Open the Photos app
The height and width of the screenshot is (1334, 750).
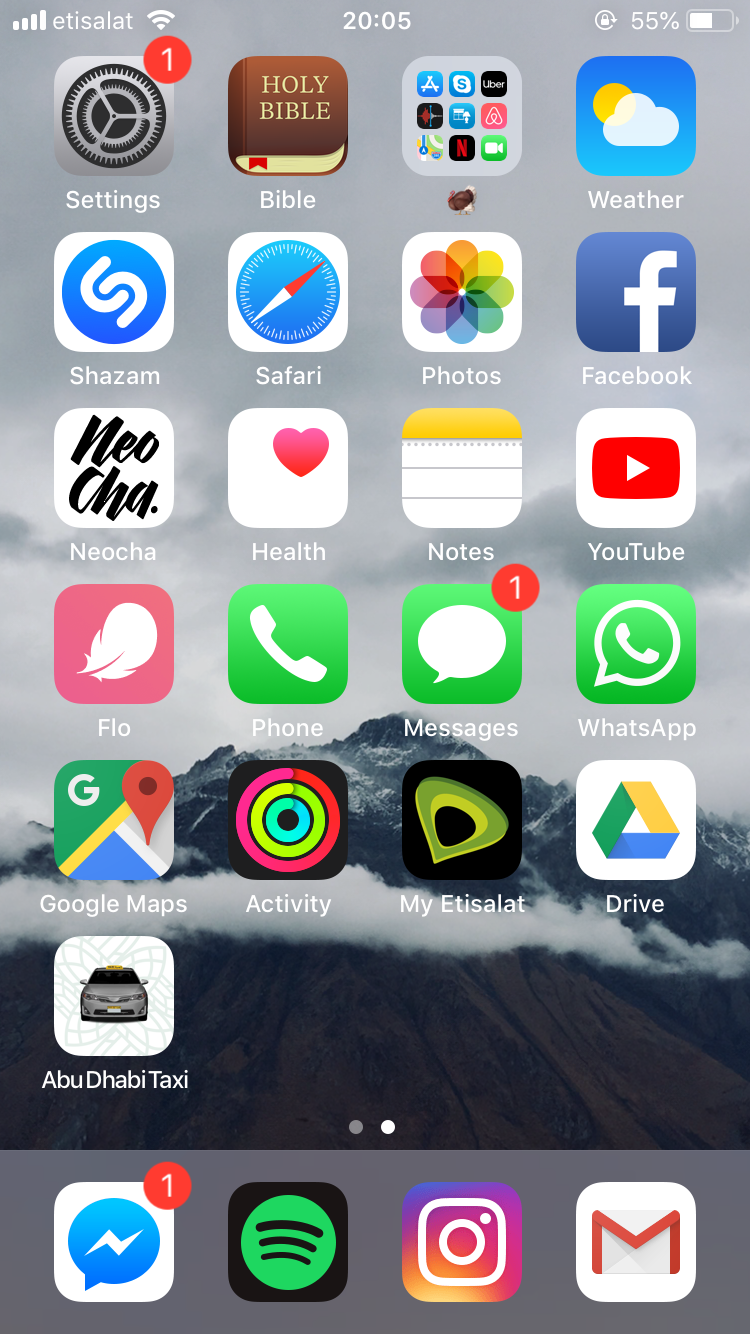point(462,292)
